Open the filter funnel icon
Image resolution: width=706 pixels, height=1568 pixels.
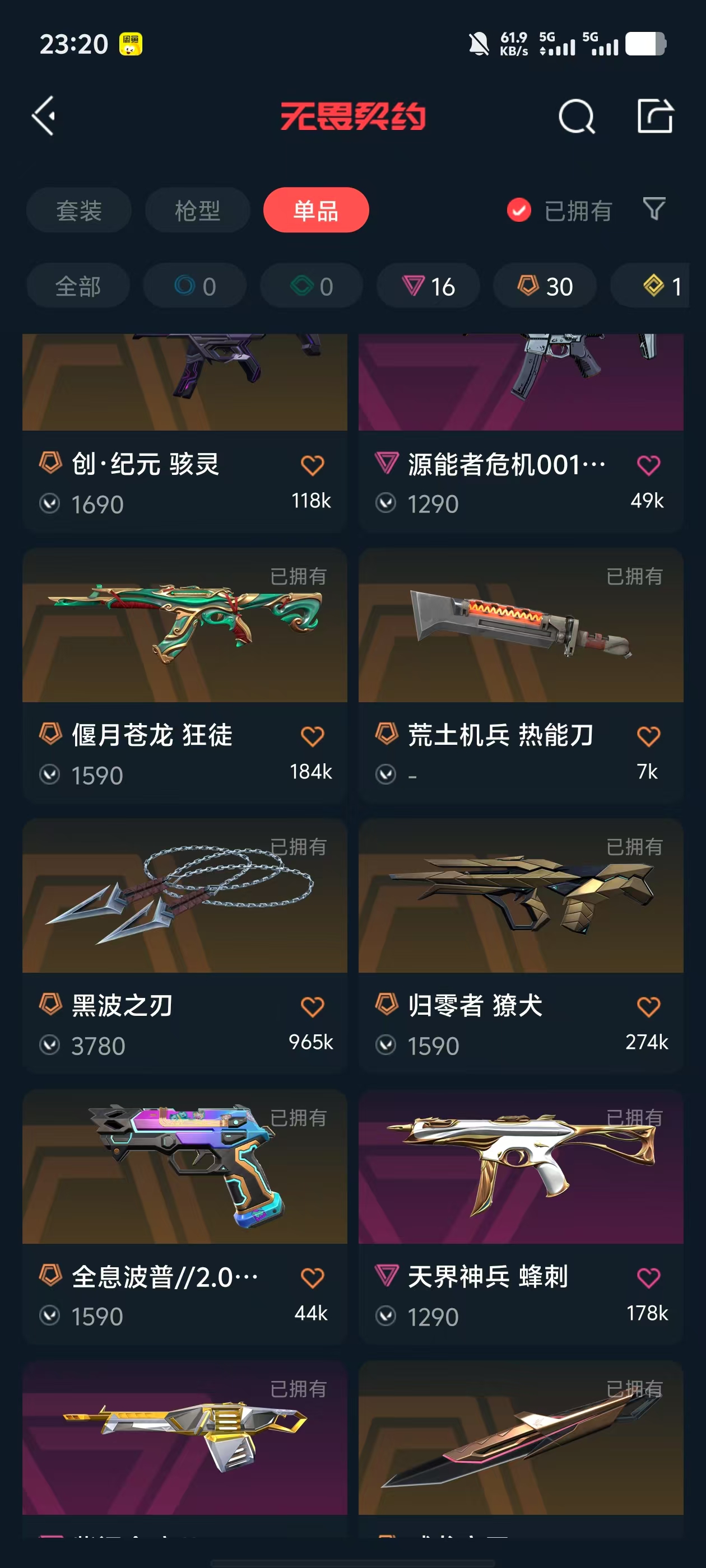[654, 209]
